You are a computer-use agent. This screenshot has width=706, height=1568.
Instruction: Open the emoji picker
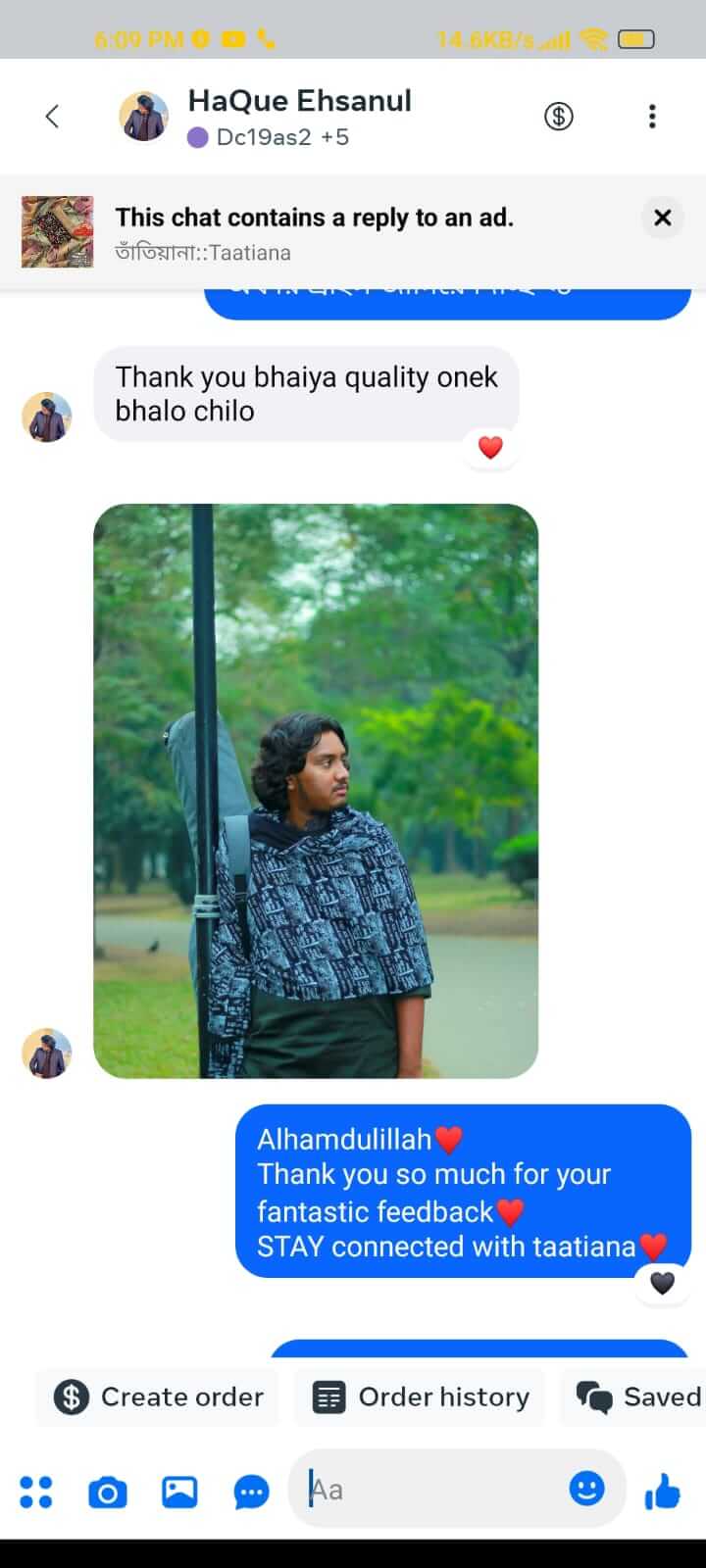(x=586, y=1490)
